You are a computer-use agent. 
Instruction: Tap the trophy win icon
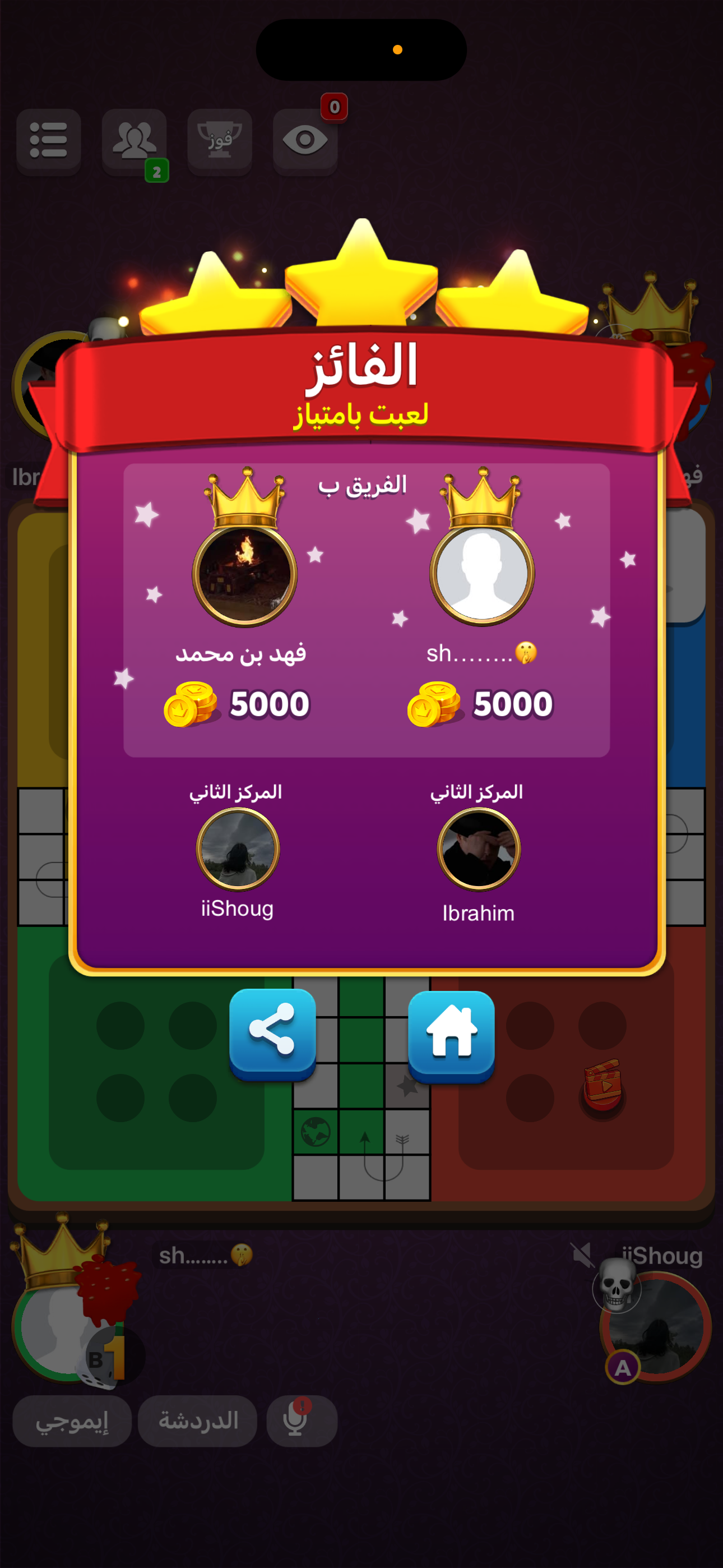click(220, 141)
